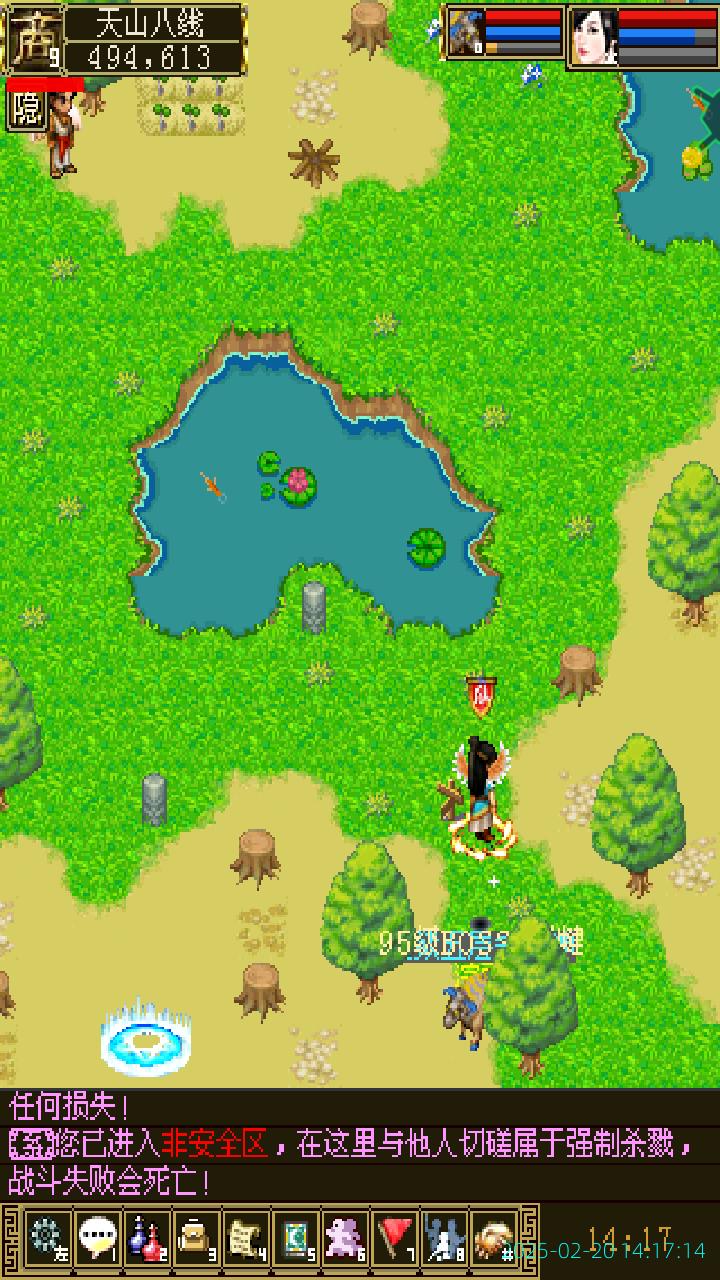Tap the glowing blue teleport portal
Viewport: 720px width, 1280px height.
point(146,1041)
